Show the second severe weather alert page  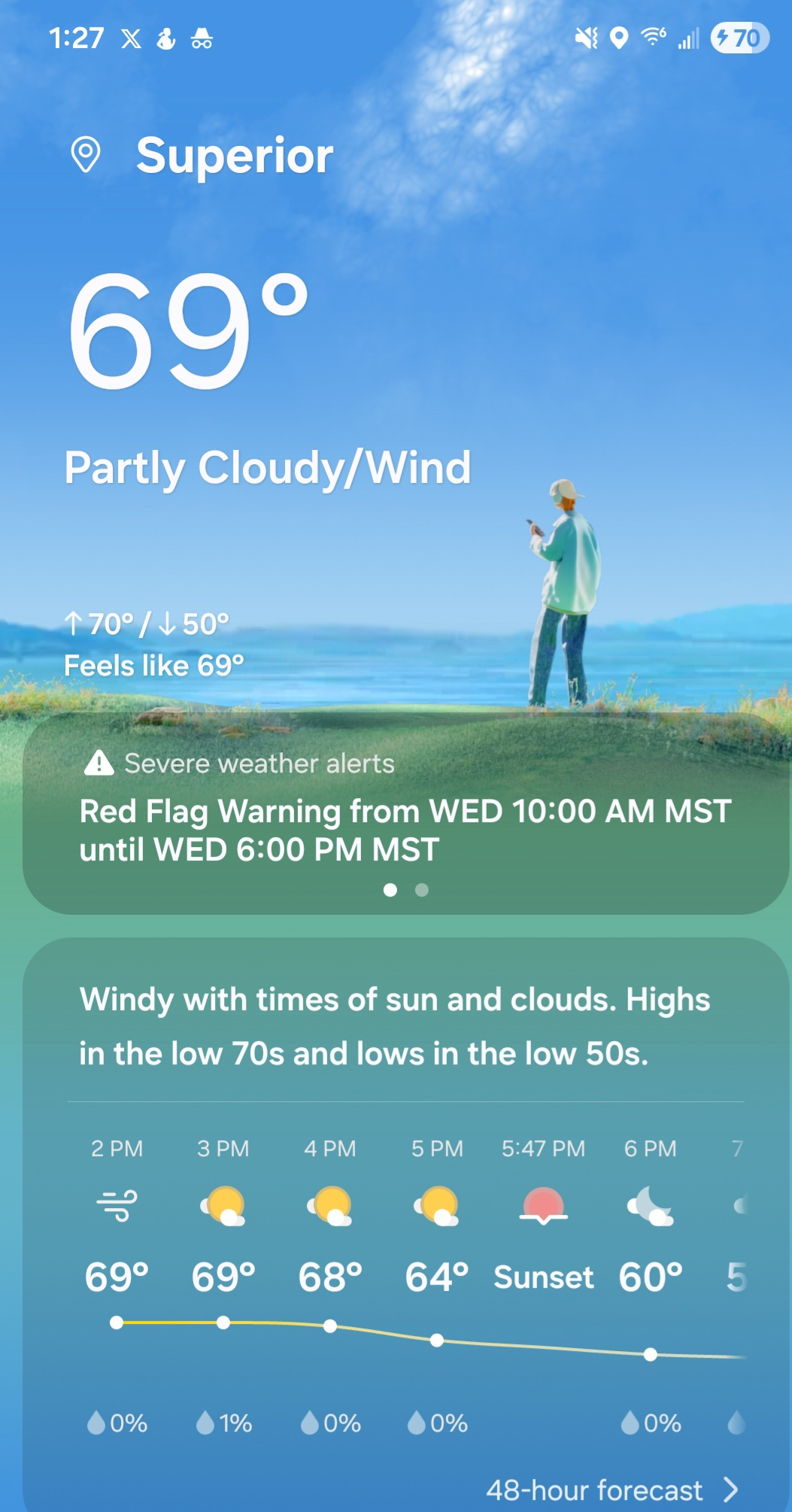pyautogui.click(x=422, y=891)
